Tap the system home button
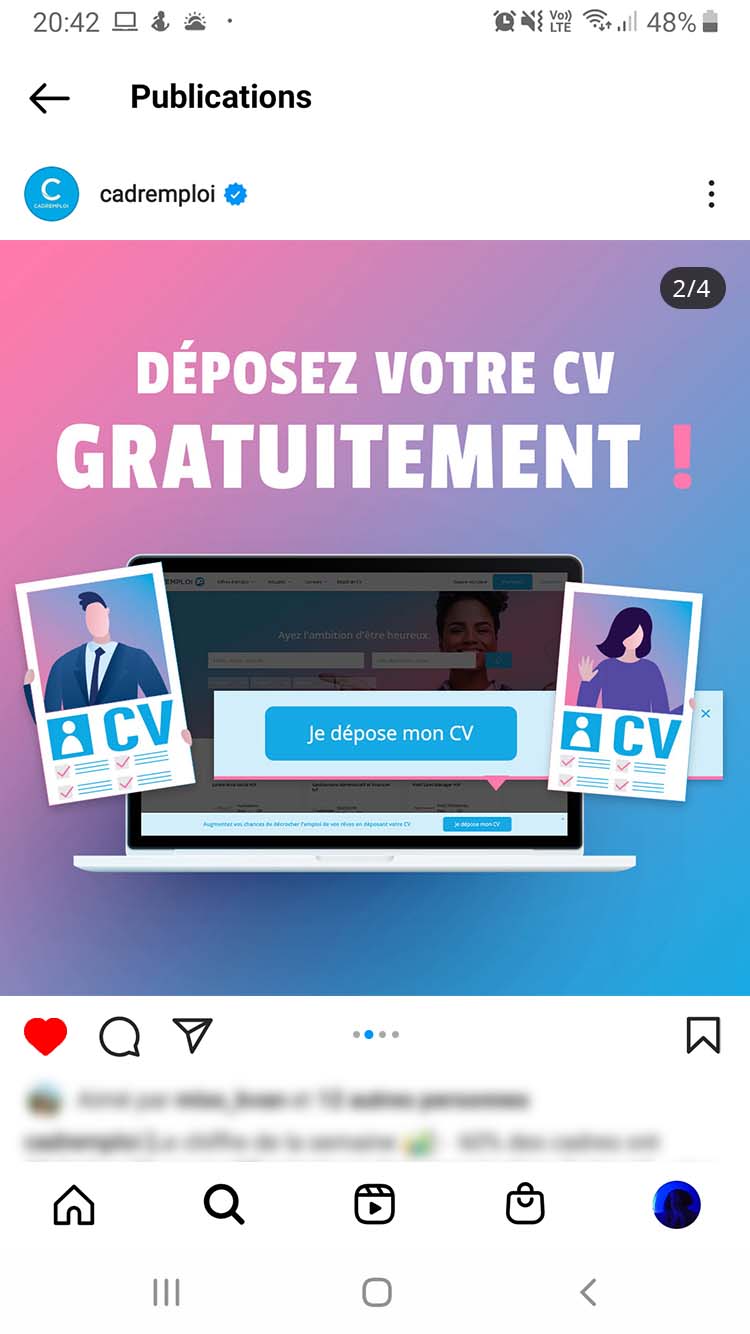750x1334 pixels. (376, 1292)
